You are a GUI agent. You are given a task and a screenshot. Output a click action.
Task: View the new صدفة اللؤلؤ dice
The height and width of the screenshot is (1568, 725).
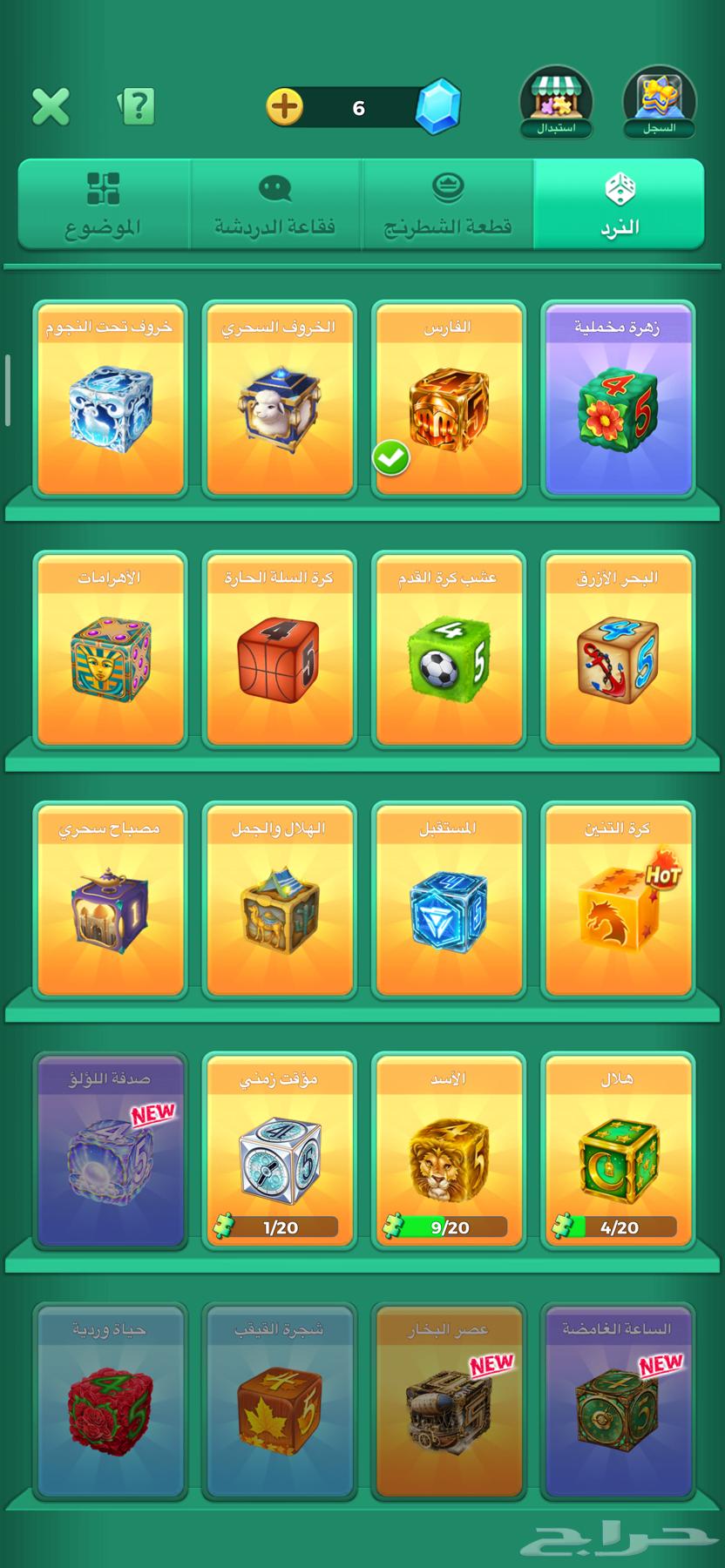click(109, 1151)
